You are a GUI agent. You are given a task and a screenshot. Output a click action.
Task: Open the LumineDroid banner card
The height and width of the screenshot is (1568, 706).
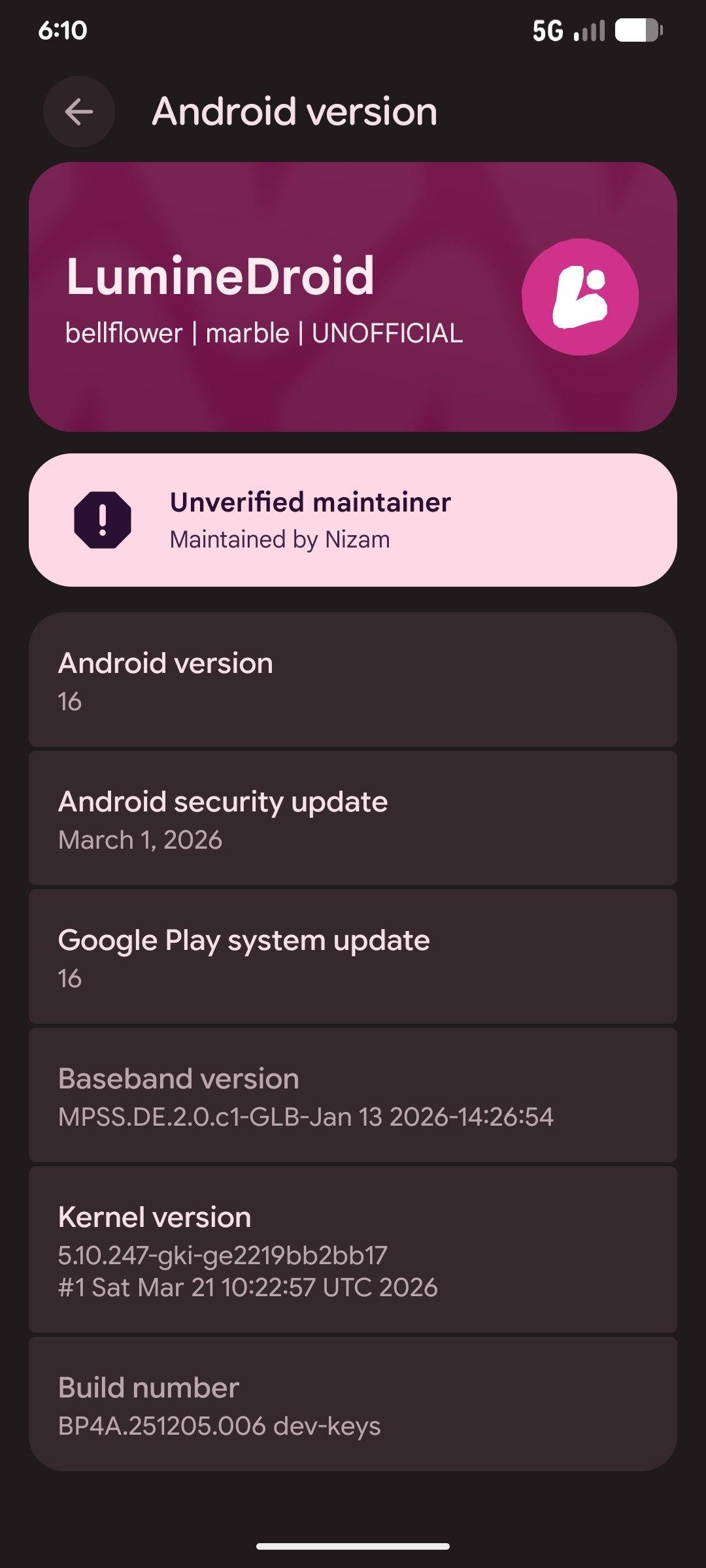click(353, 297)
